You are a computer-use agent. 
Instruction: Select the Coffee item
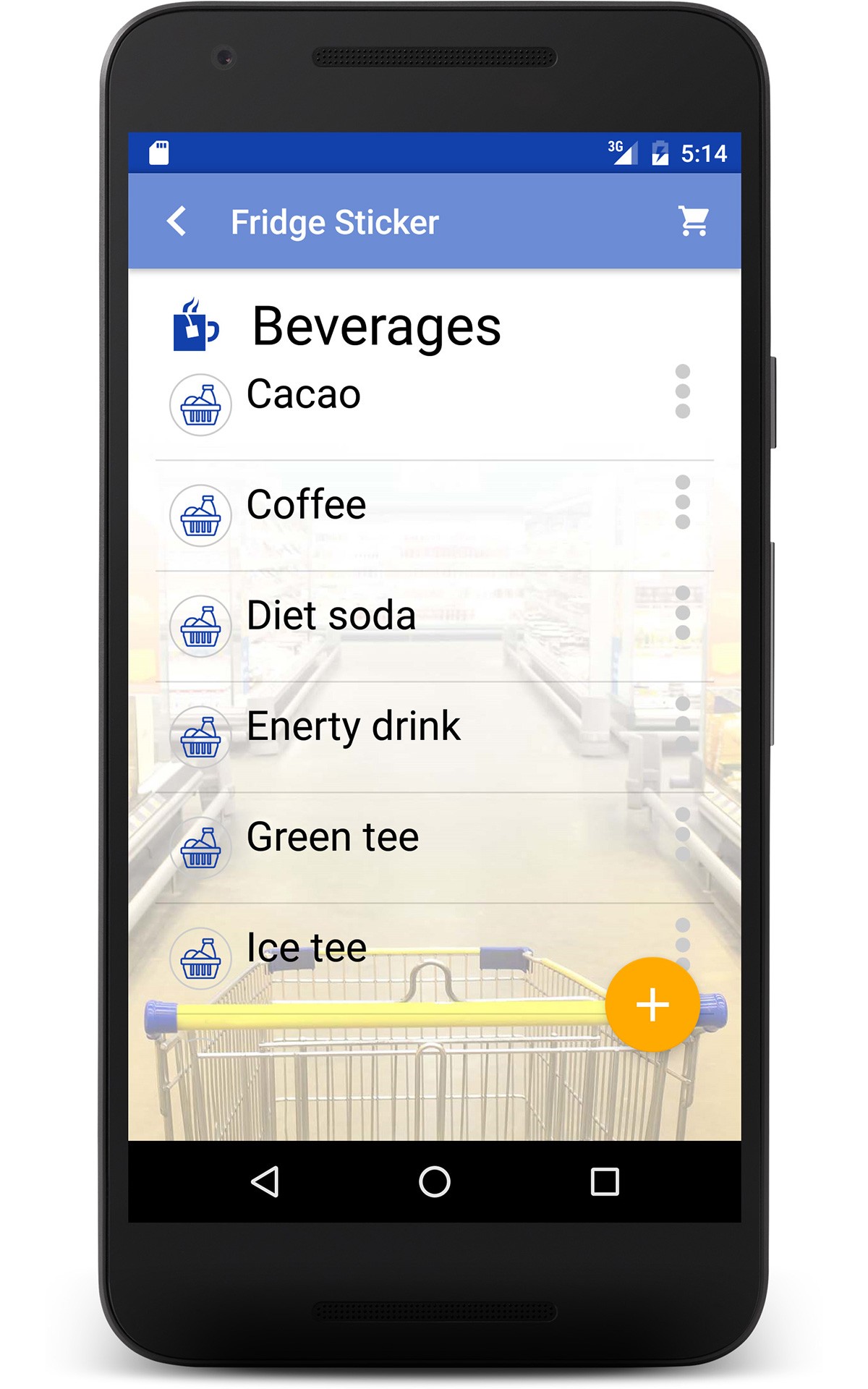[434, 515]
